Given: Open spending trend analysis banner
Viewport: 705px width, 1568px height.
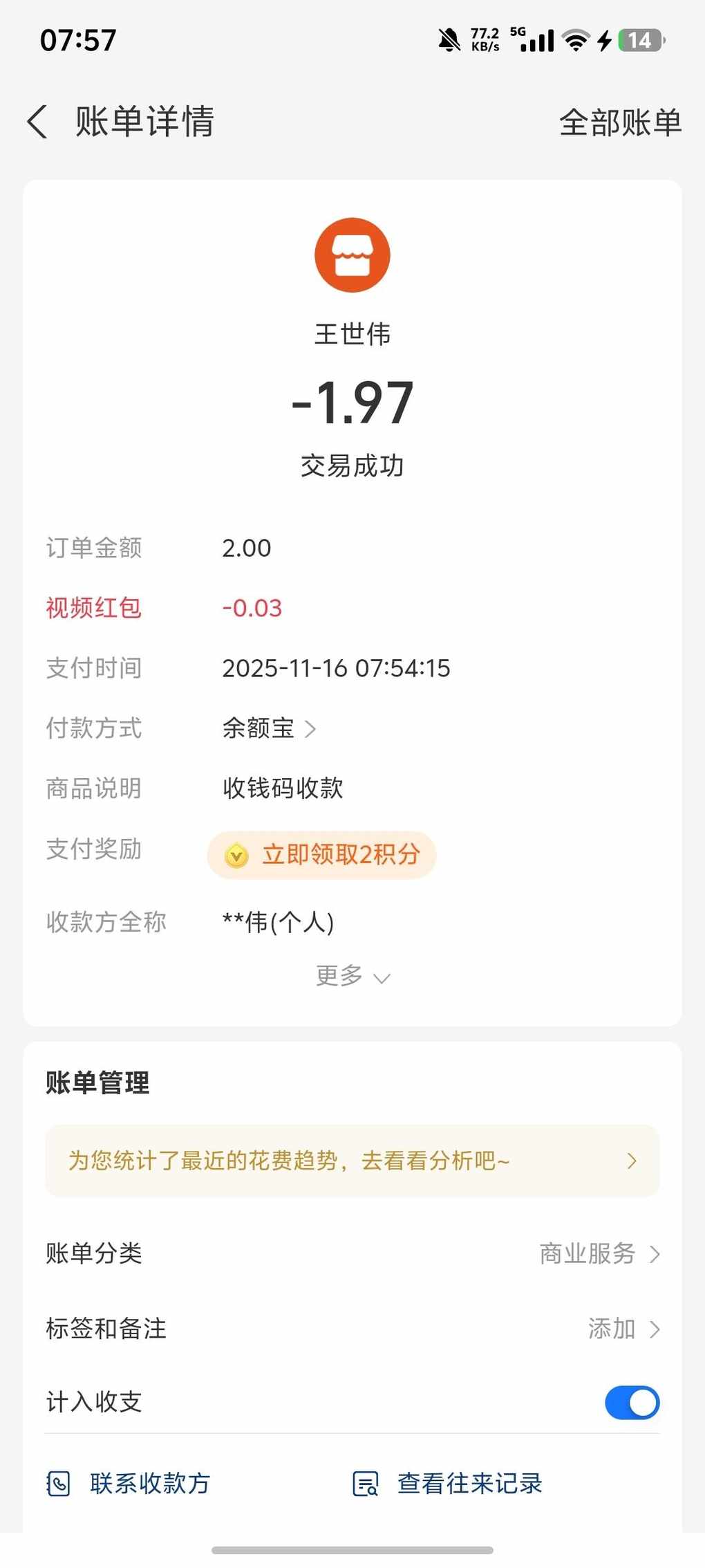Looking at the screenshot, I should pyautogui.click(x=352, y=1161).
